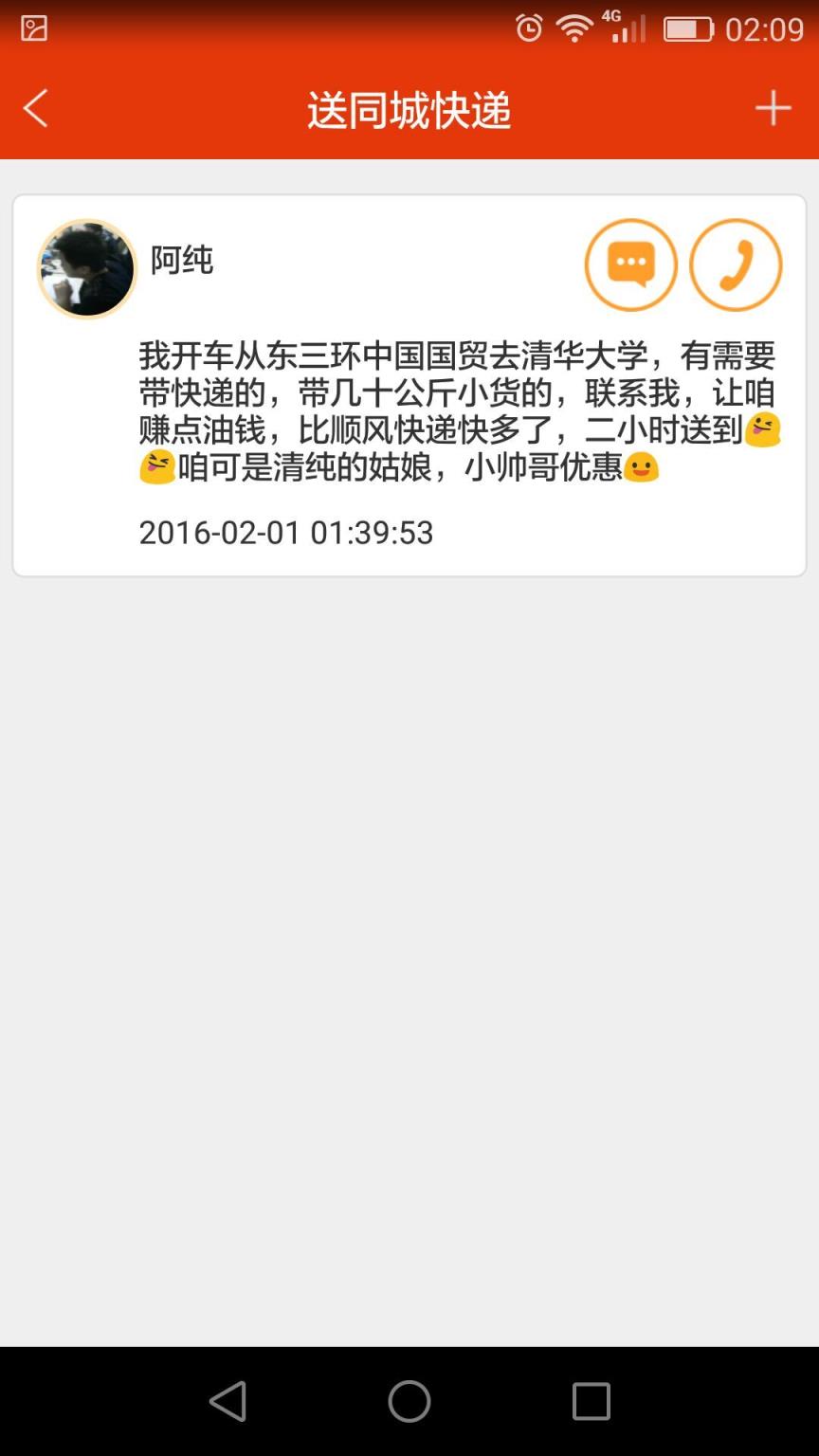The width and height of the screenshot is (819, 1456).
Task: Open the message chat icon next to 阿纯's post
Action: [631, 265]
